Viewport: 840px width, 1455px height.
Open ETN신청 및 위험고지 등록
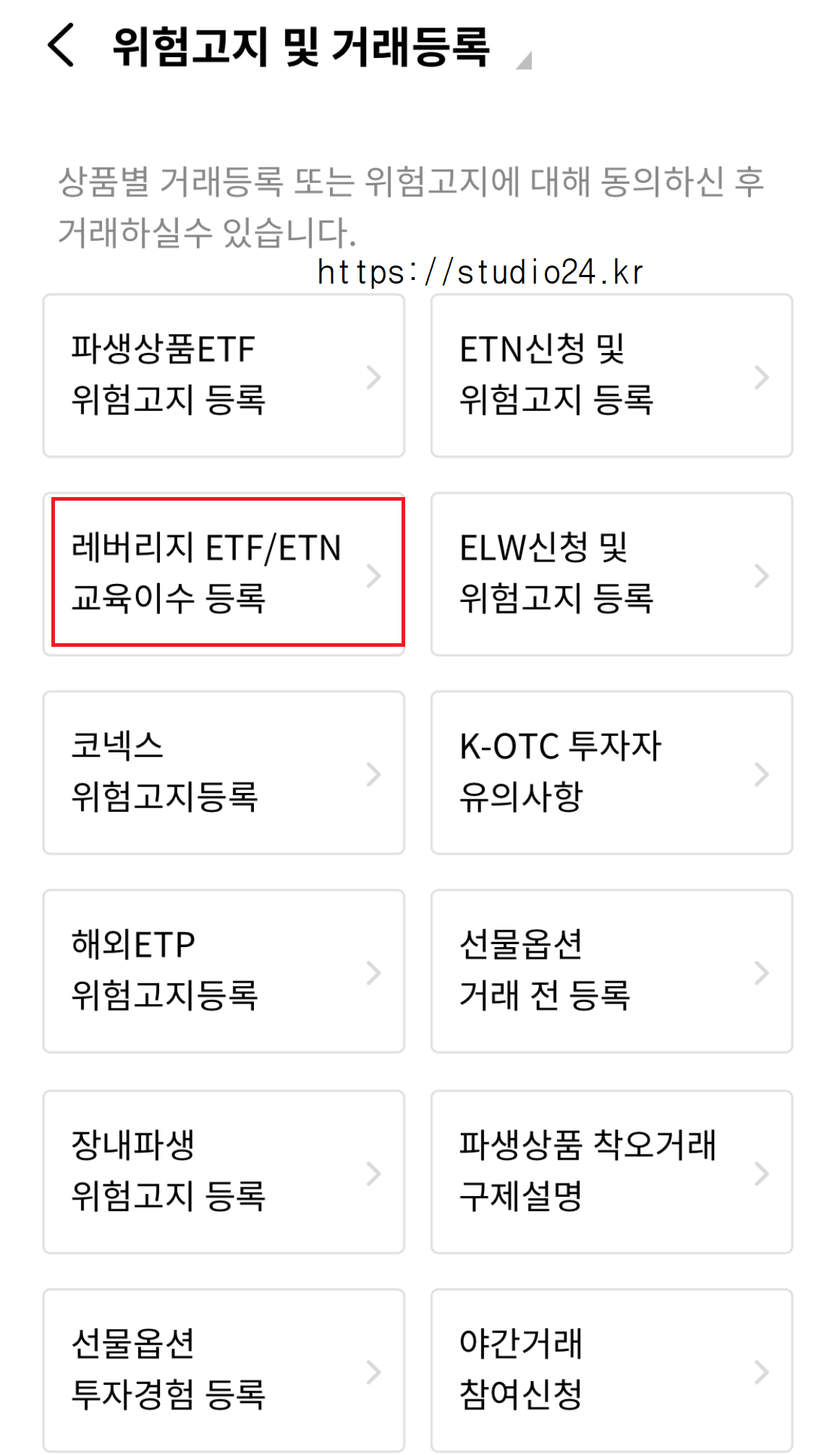point(611,376)
